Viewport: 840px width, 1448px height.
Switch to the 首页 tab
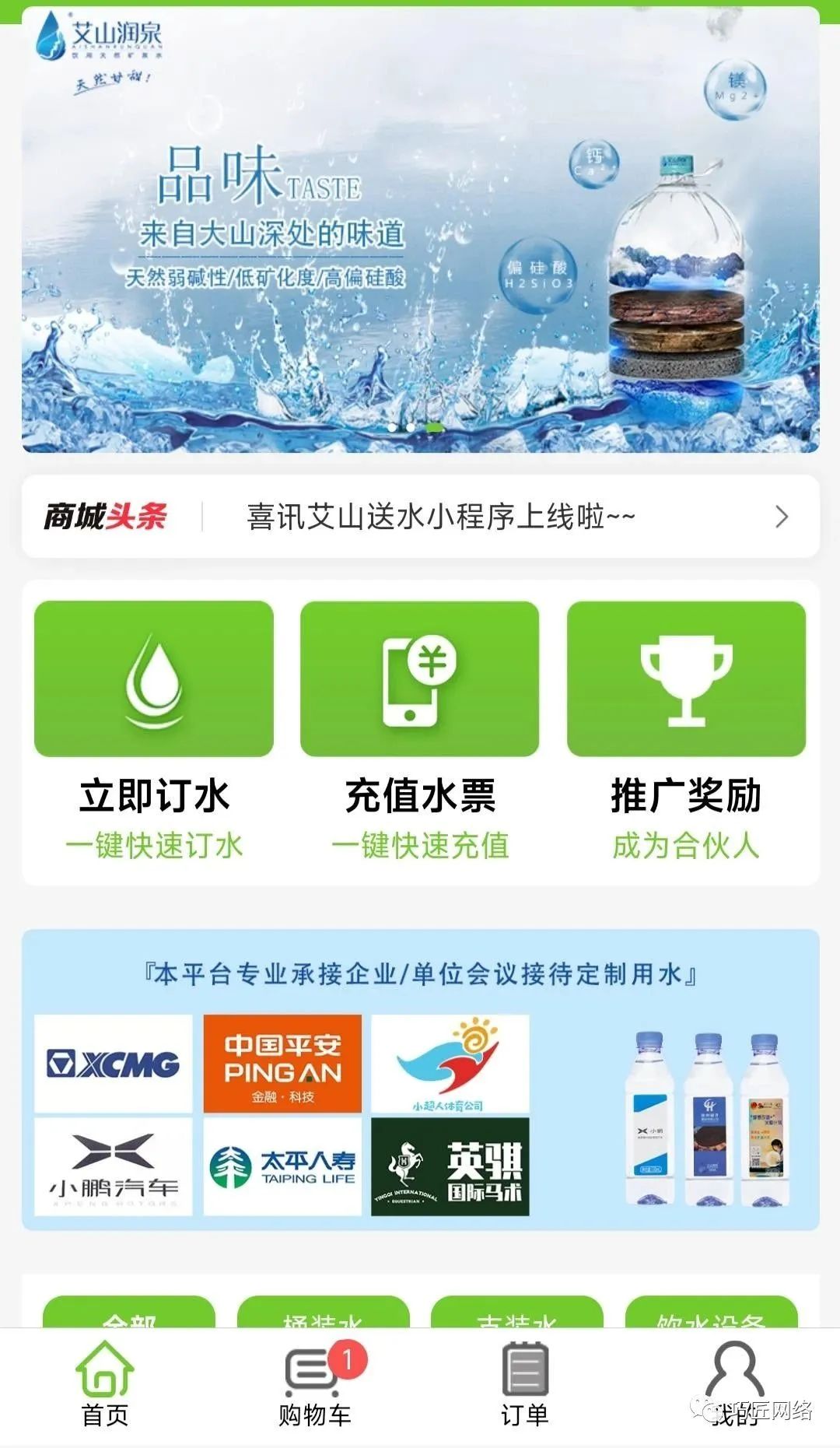pos(105,1386)
